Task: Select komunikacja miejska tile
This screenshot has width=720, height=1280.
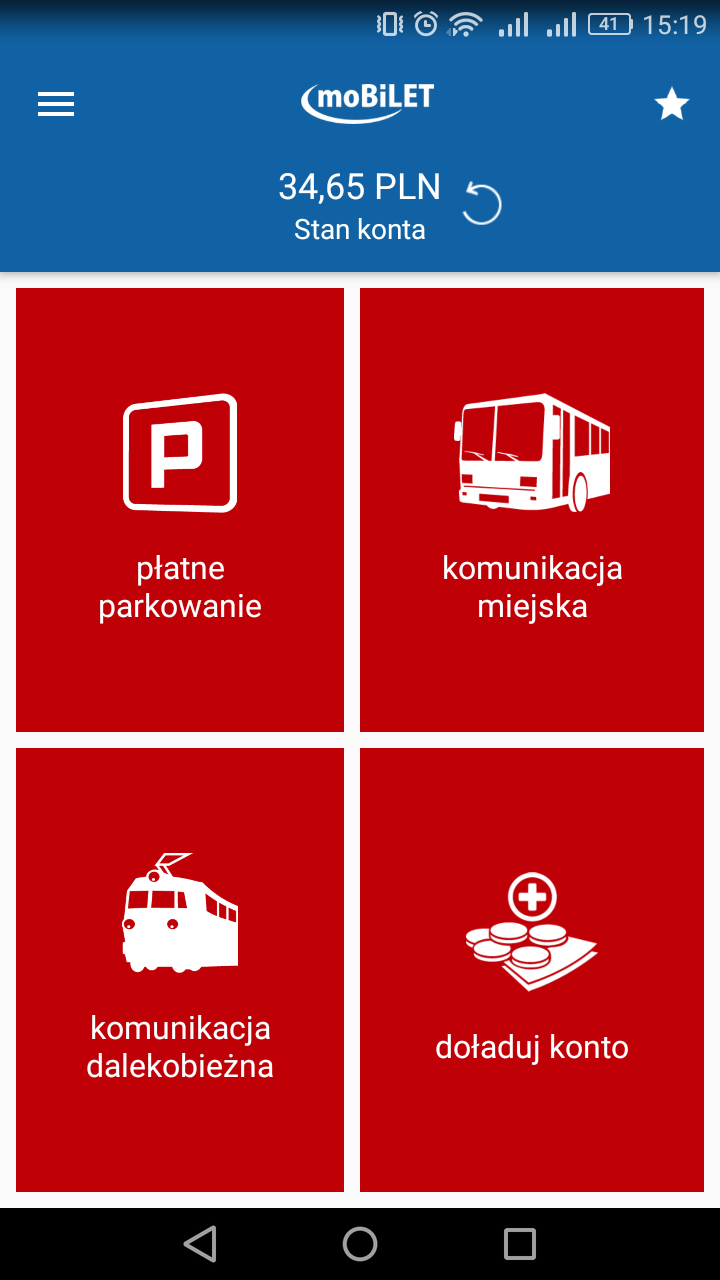Action: click(x=532, y=510)
